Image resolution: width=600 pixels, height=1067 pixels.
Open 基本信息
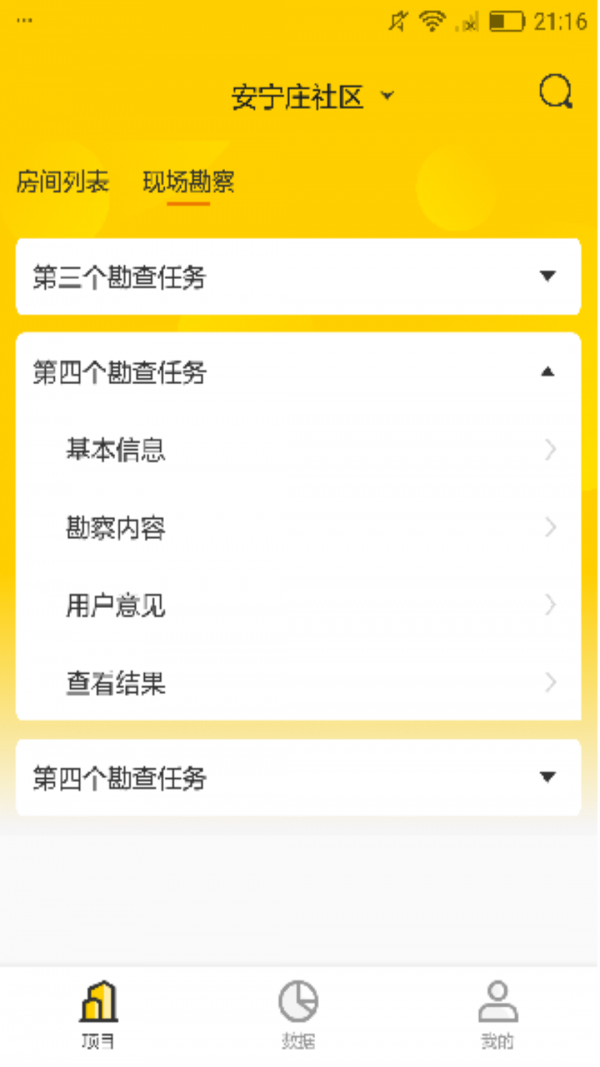pos(298,450)
